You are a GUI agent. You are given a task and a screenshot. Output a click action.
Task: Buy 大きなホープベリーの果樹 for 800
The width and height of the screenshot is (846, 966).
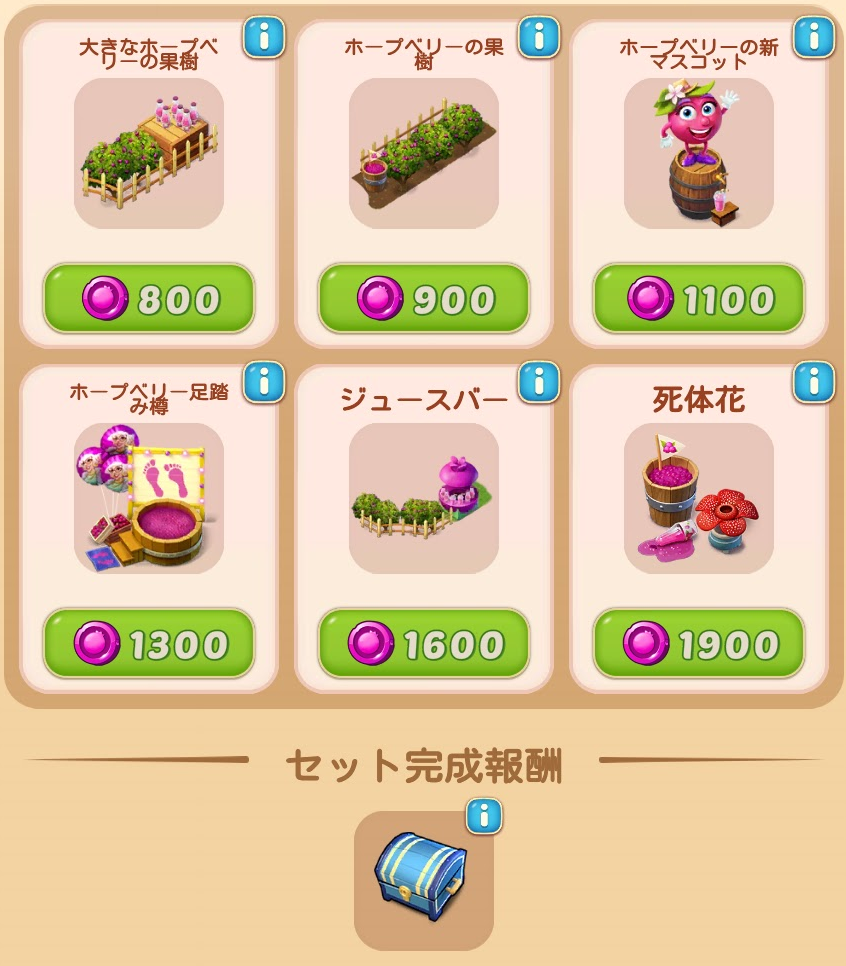click(149, 298)
